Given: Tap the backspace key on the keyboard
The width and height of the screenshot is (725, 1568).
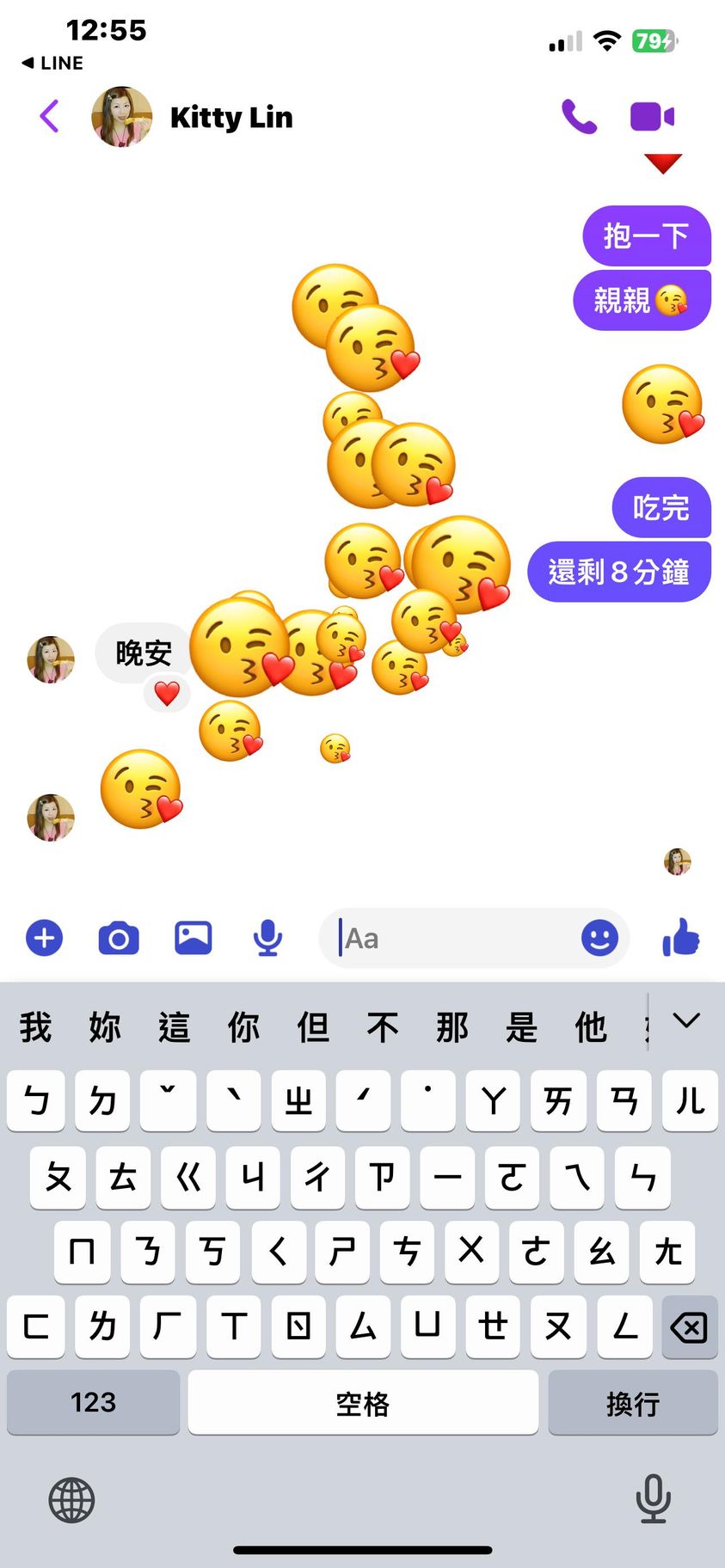Looking at the screenshot, I should pos(689,1327).
